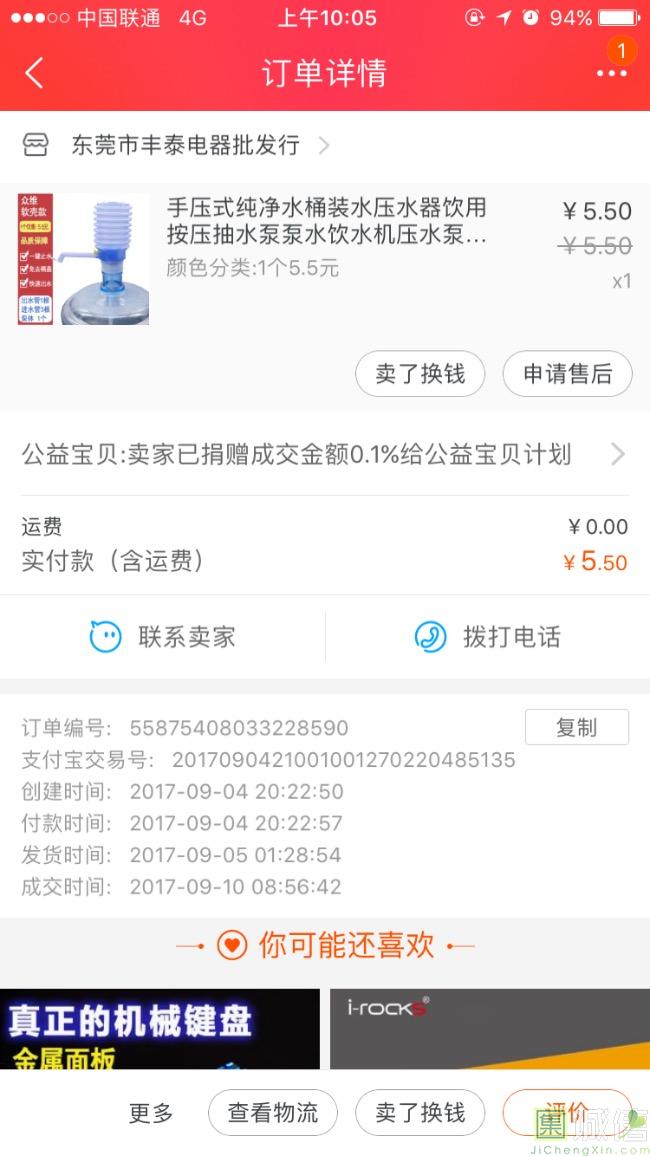The image size is (650, 1156).
Task: Request after-sales service with 申请售后
Action: (x=567, y=375)
